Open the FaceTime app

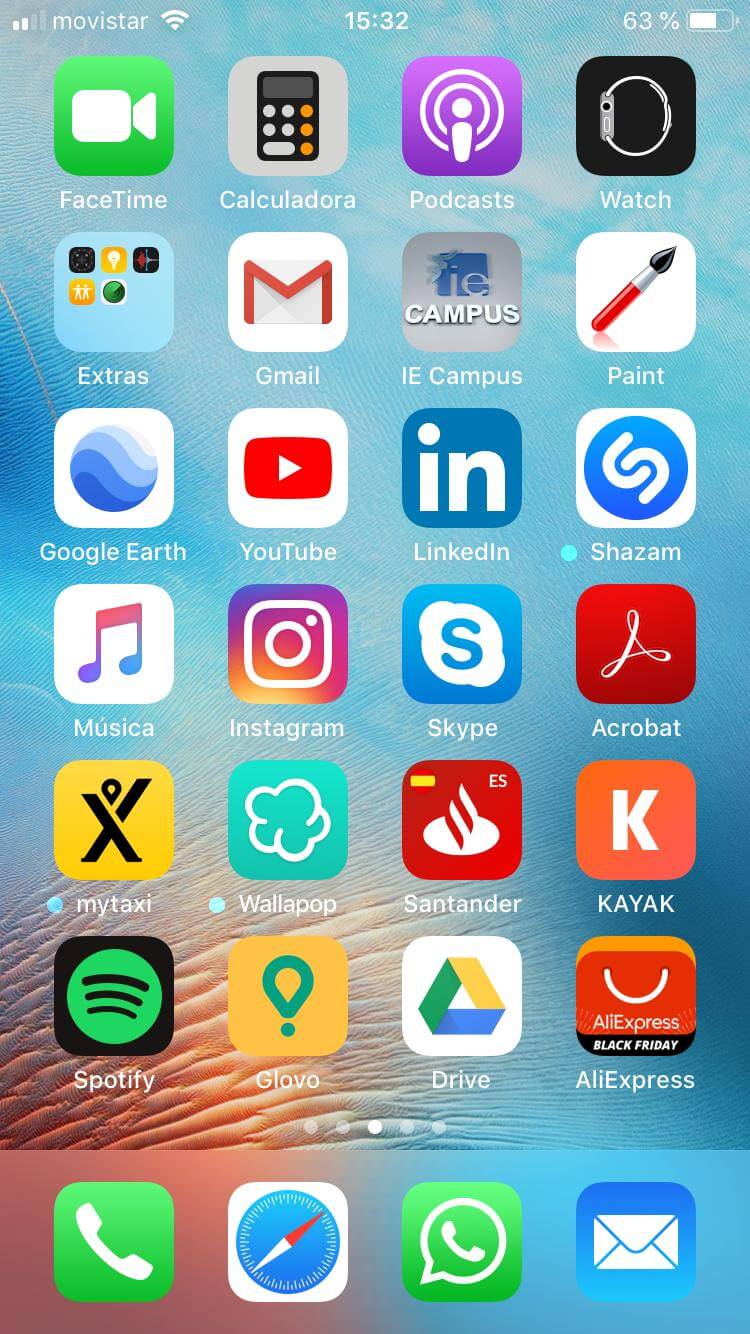click(114, 116)
